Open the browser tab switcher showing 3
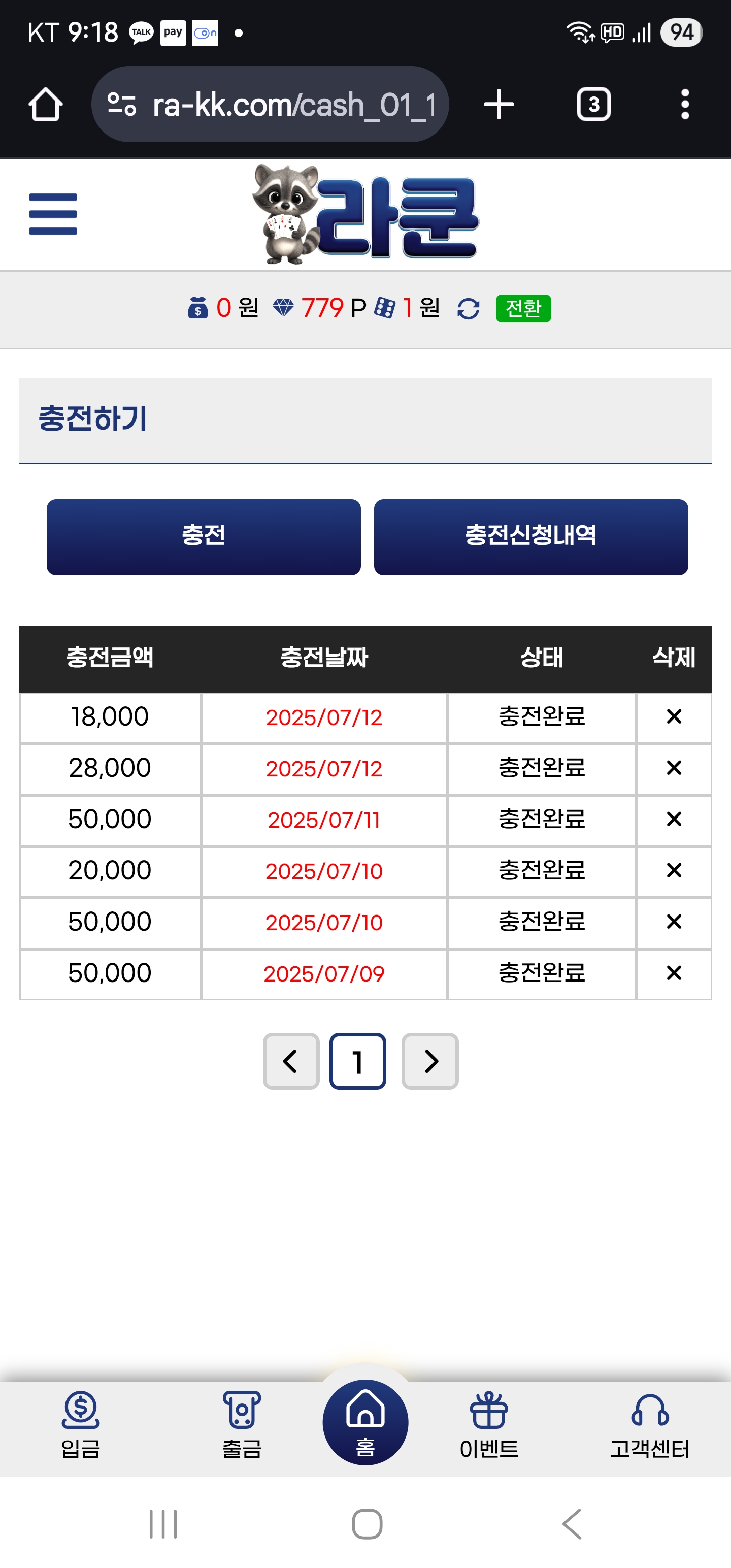Screen dimensions: 731x1568 tap(593, 104)
